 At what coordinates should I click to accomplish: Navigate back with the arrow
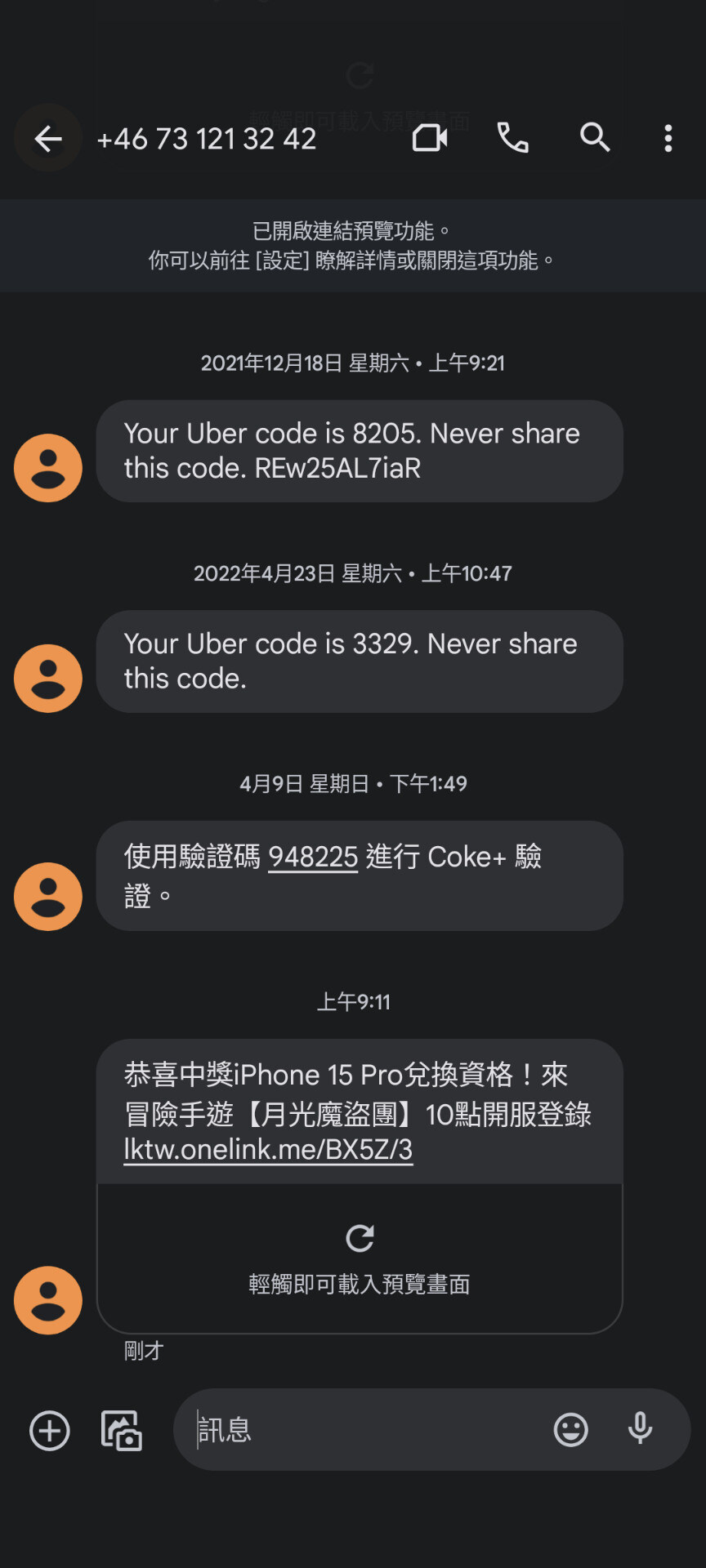click(47, 138)
